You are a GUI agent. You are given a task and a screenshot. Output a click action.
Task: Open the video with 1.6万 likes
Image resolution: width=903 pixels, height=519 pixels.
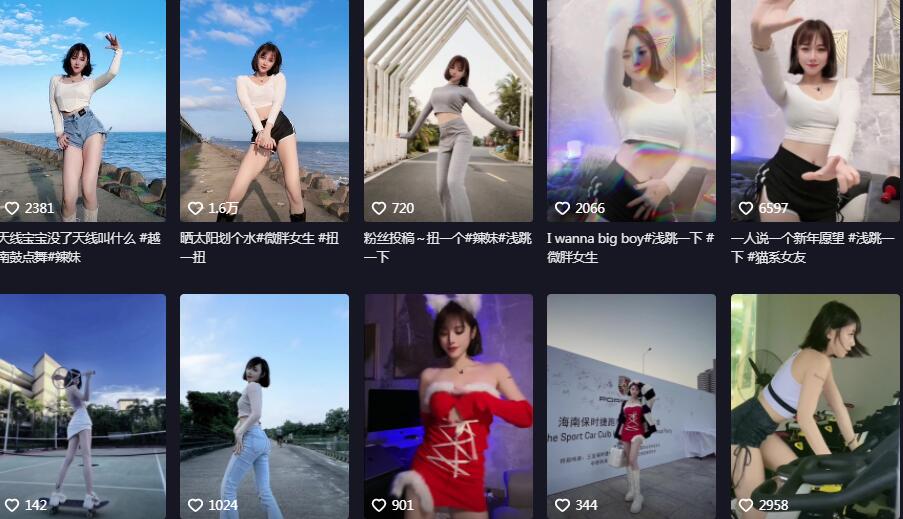click(x=264, y=110)
